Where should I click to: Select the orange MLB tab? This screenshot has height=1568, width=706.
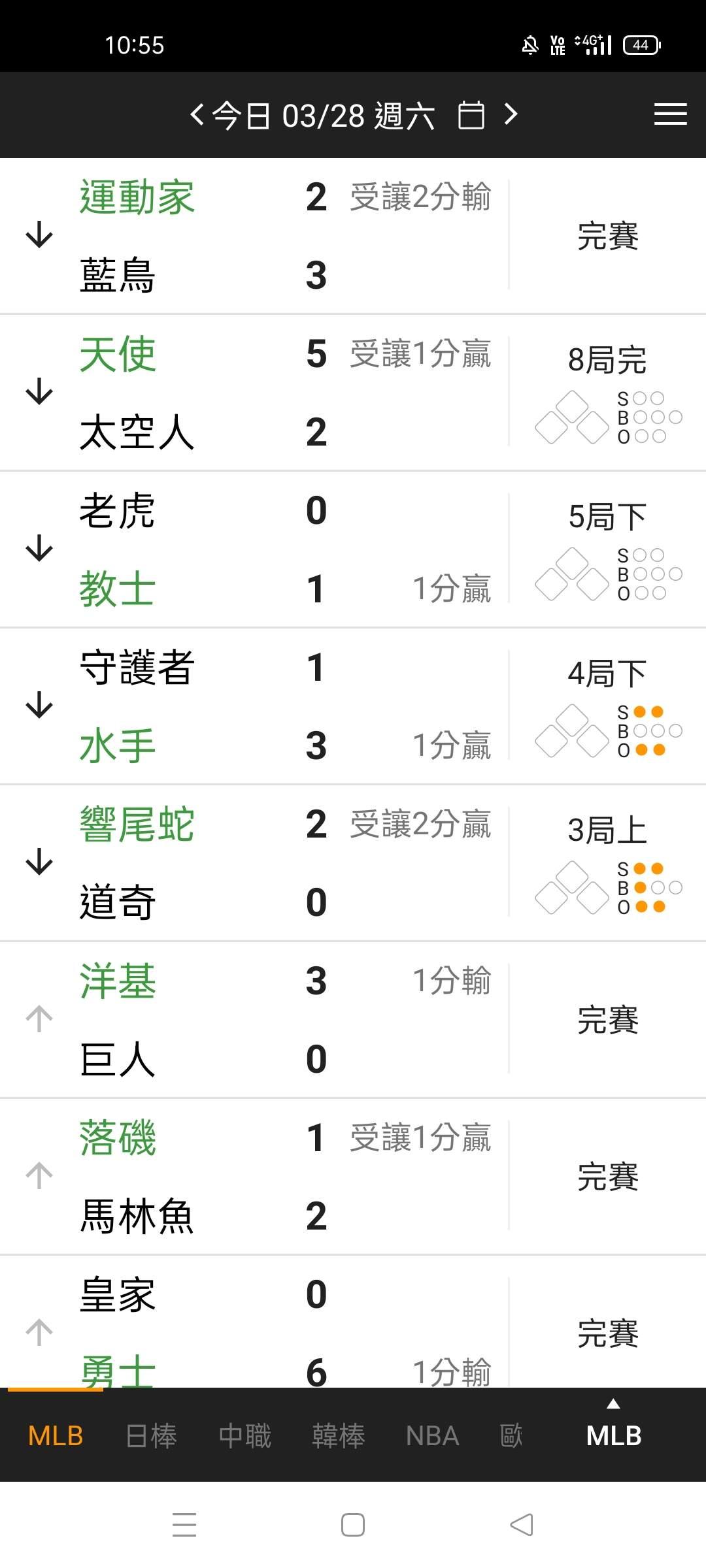point(56,1436)
